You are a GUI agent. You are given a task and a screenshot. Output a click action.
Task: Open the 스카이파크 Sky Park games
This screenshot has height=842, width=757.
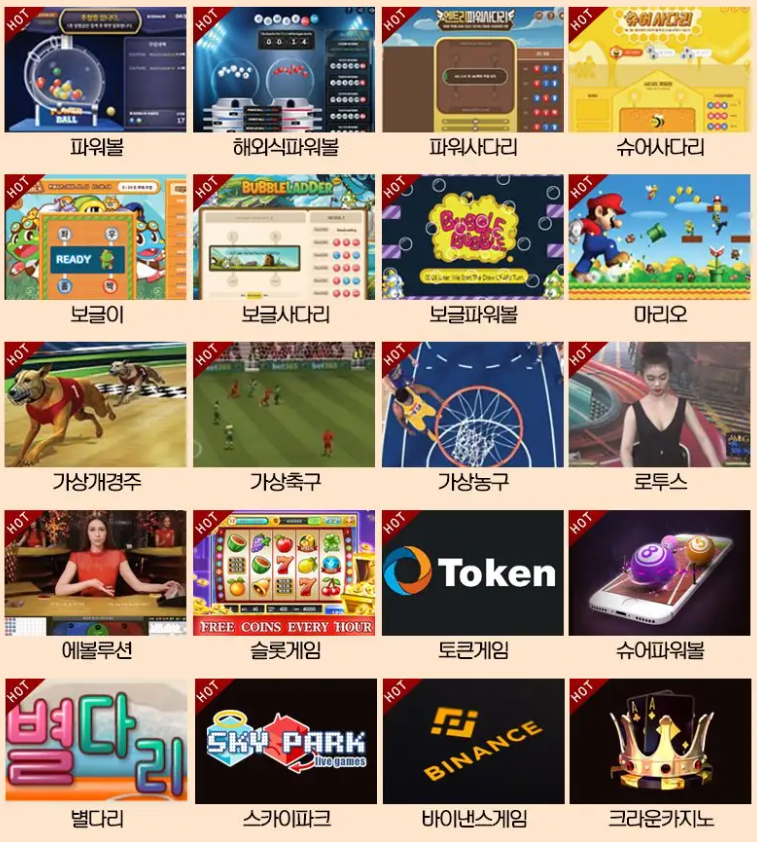[x=285, y=741]
